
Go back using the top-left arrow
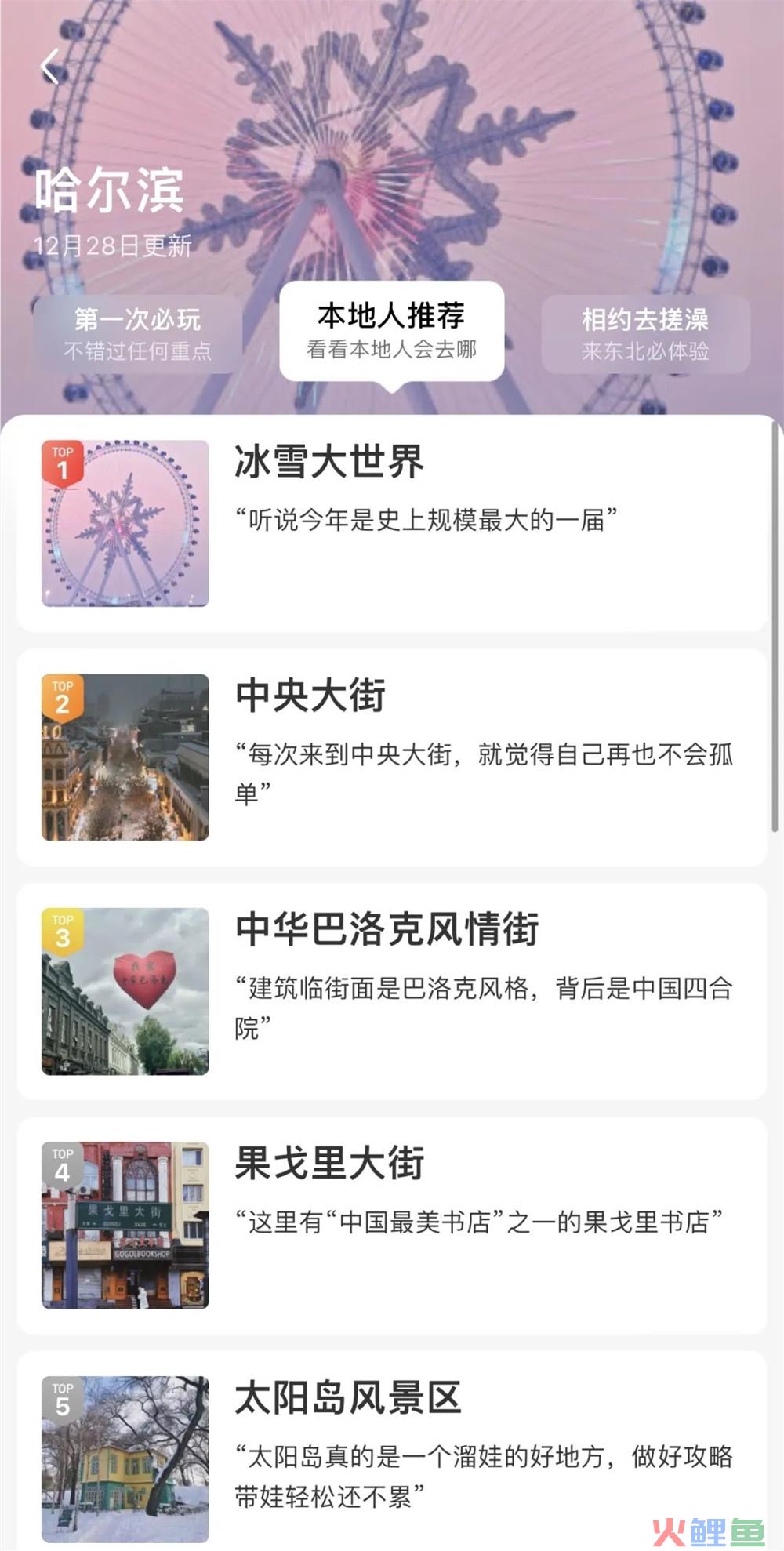pyautogui.click(x=50, y=67)
